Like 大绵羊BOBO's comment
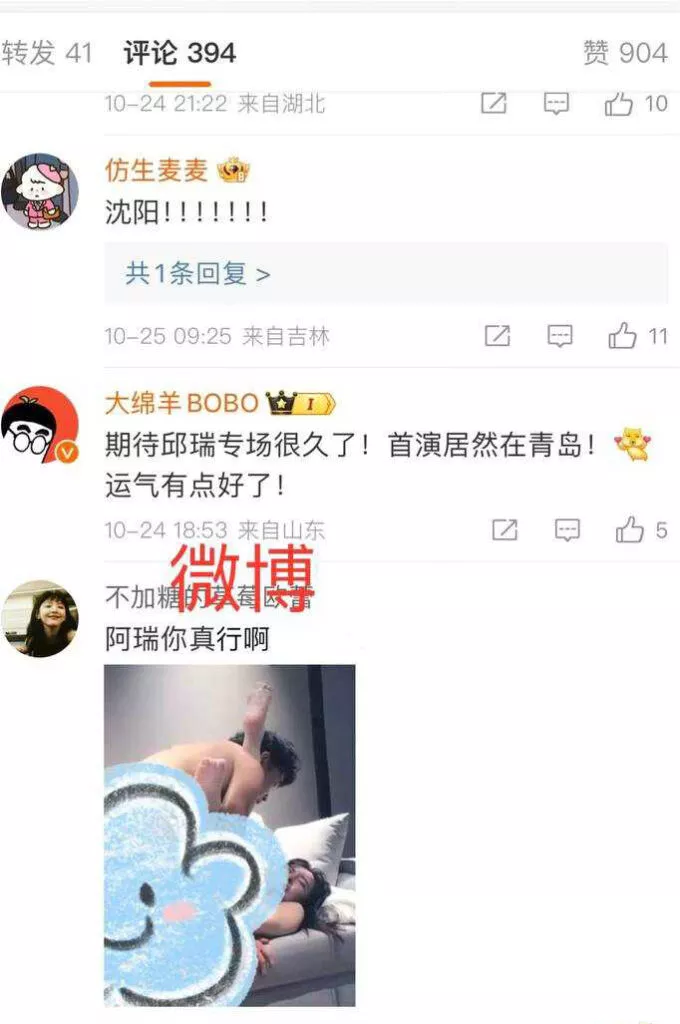Viewport: 680px width, 1024px height. point(630,530)
